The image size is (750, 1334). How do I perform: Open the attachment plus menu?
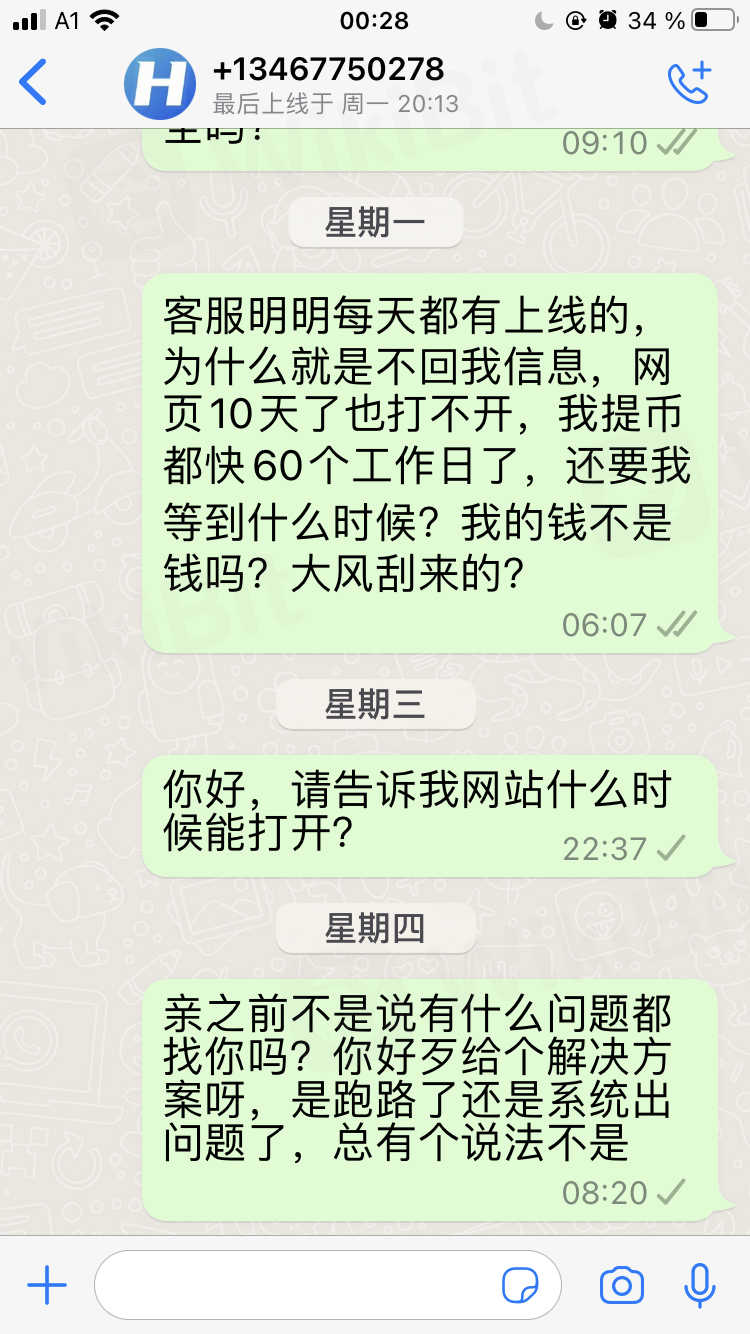point(47,1285)
